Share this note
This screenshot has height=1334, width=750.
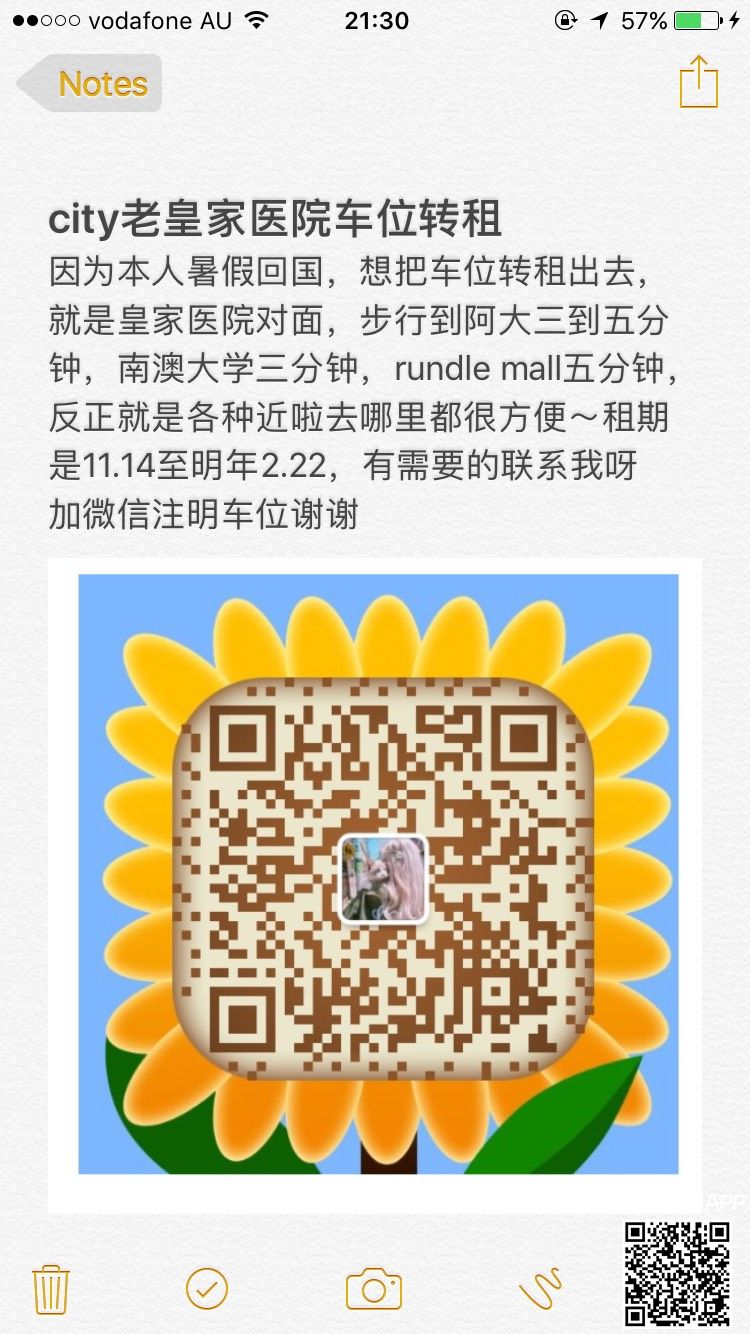[x=698, y=82]
